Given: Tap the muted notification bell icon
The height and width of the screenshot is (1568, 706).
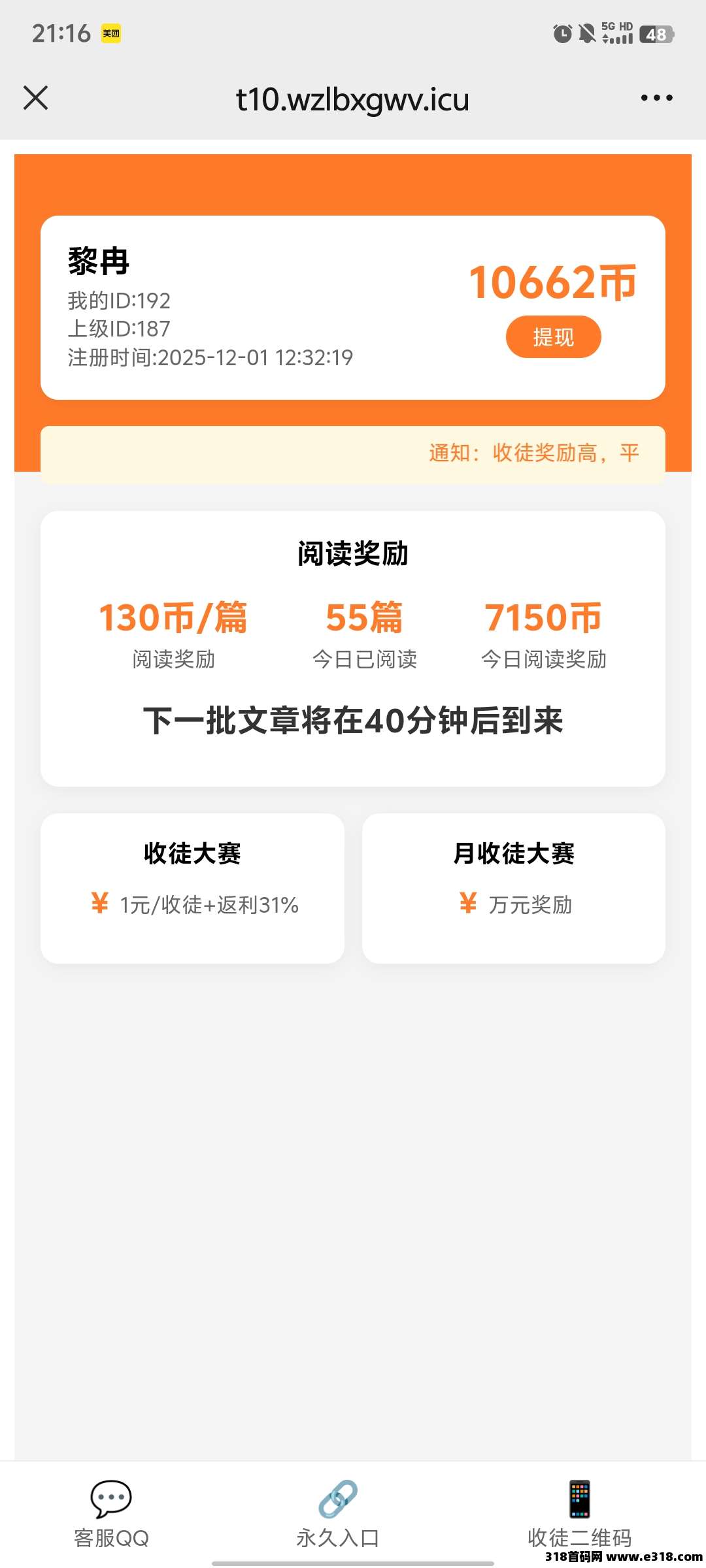Looking at the screenshot, I should (x=587, y=33).
